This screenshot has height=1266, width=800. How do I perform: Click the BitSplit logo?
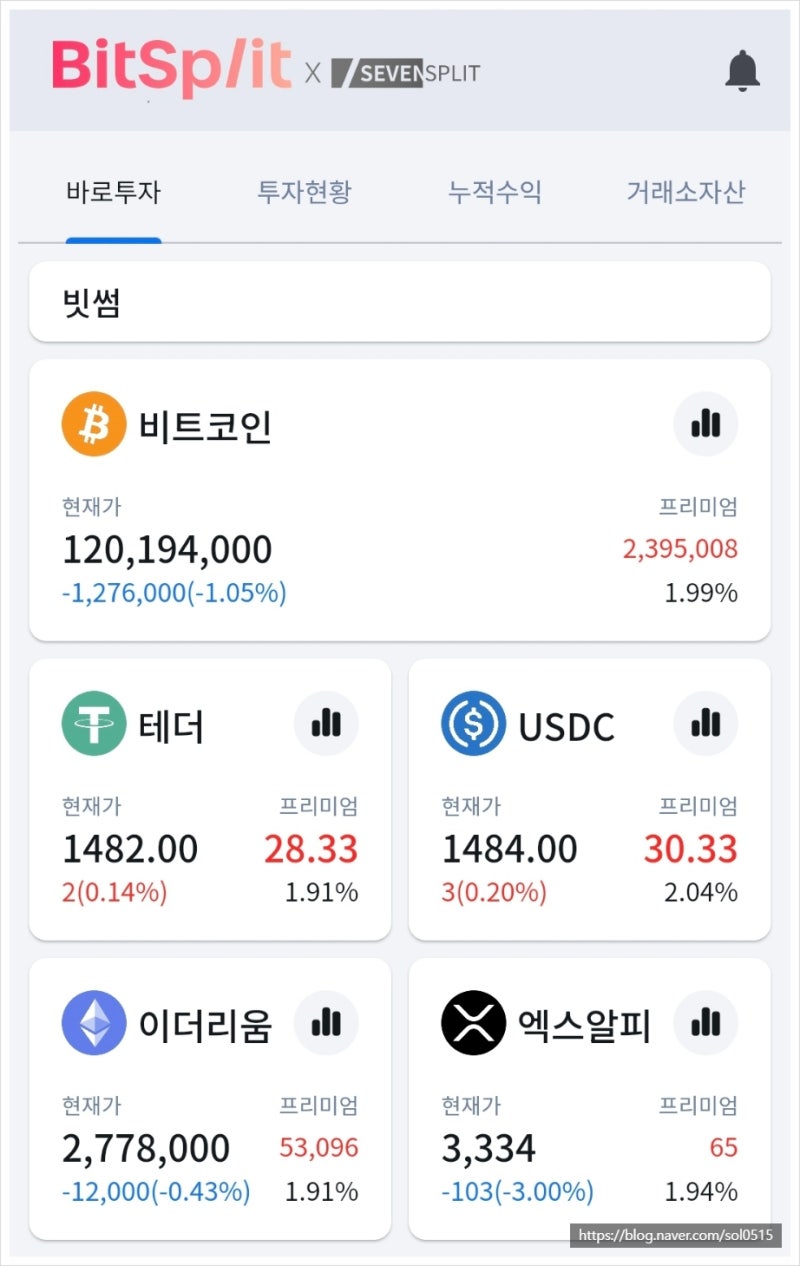coord(170,70)
